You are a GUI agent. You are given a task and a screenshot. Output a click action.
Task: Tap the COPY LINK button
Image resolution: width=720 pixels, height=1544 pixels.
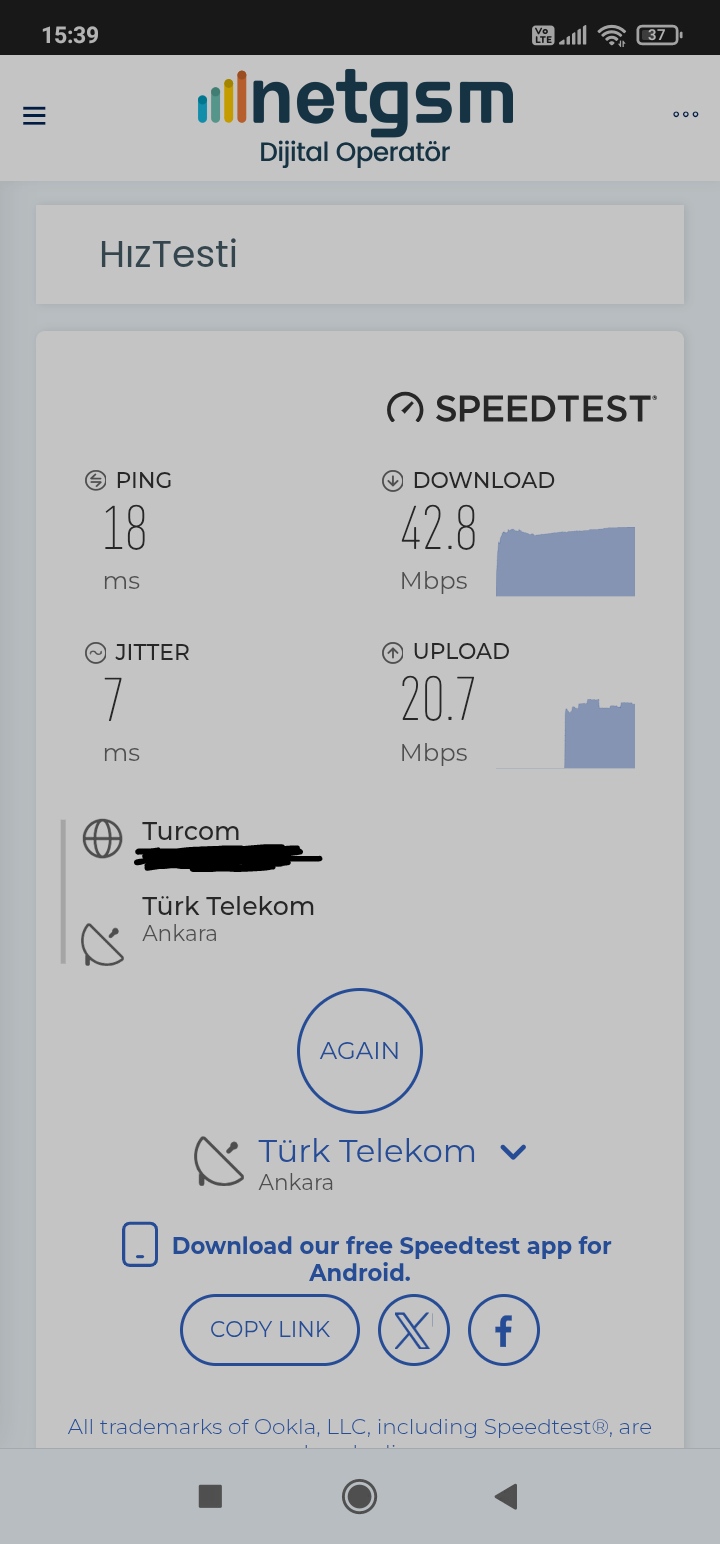270,1329
